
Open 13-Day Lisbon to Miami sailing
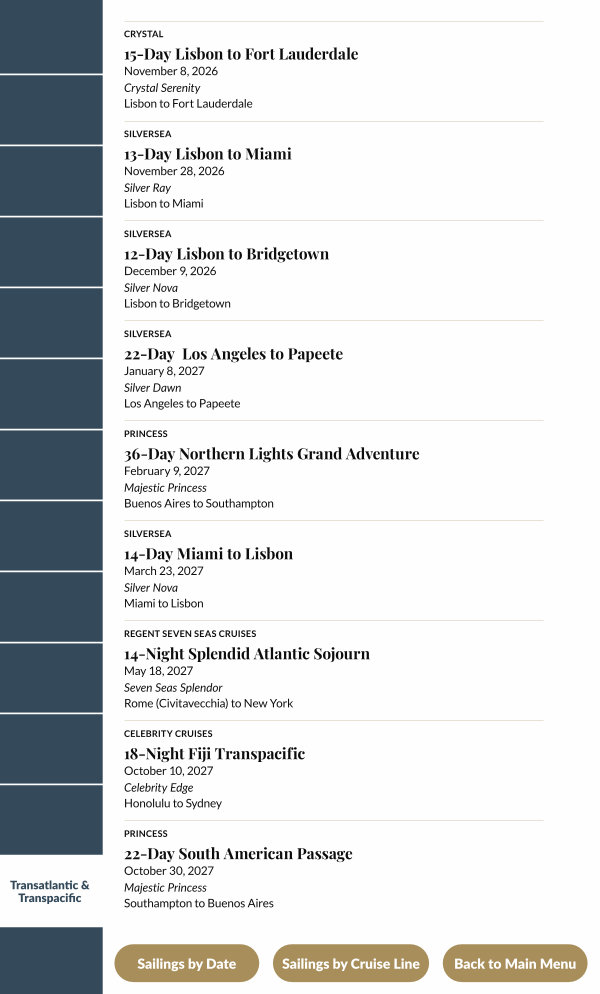point(208,154)
